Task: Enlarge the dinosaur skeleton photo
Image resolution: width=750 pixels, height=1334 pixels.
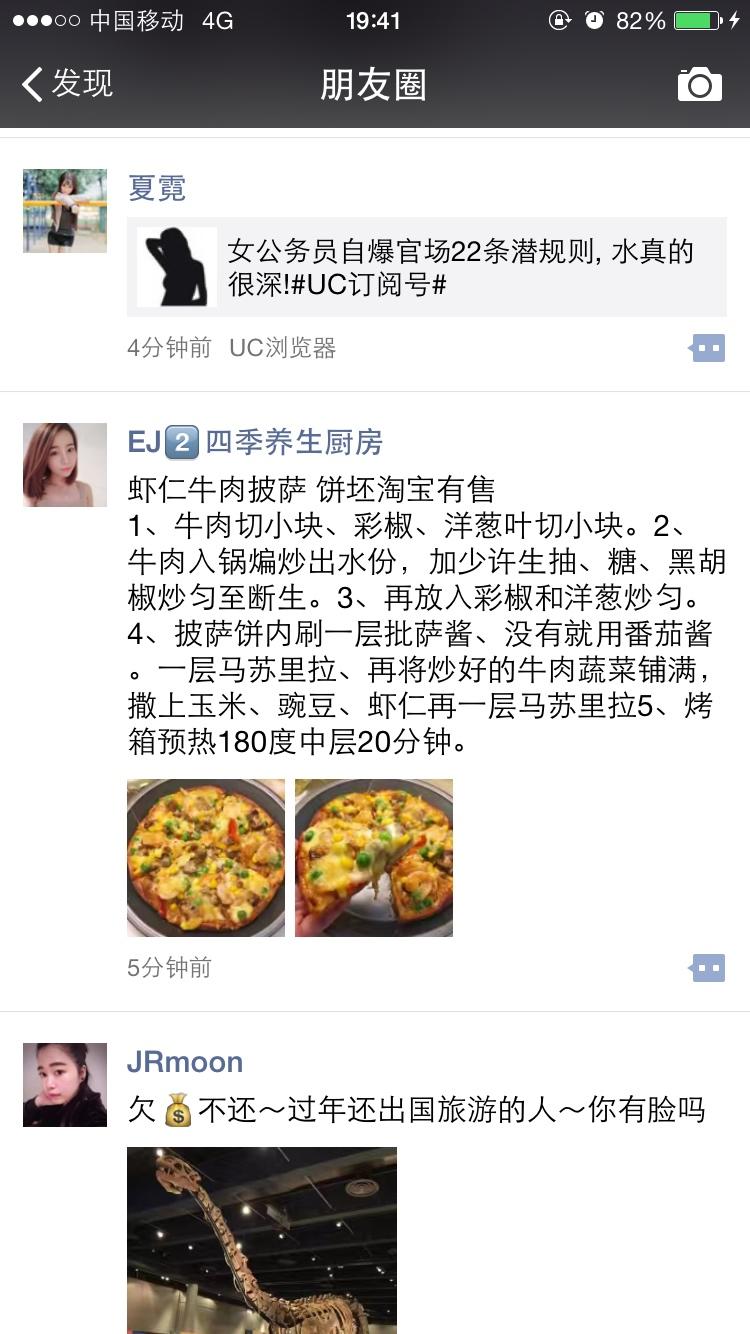Action: pos(262,1240)
